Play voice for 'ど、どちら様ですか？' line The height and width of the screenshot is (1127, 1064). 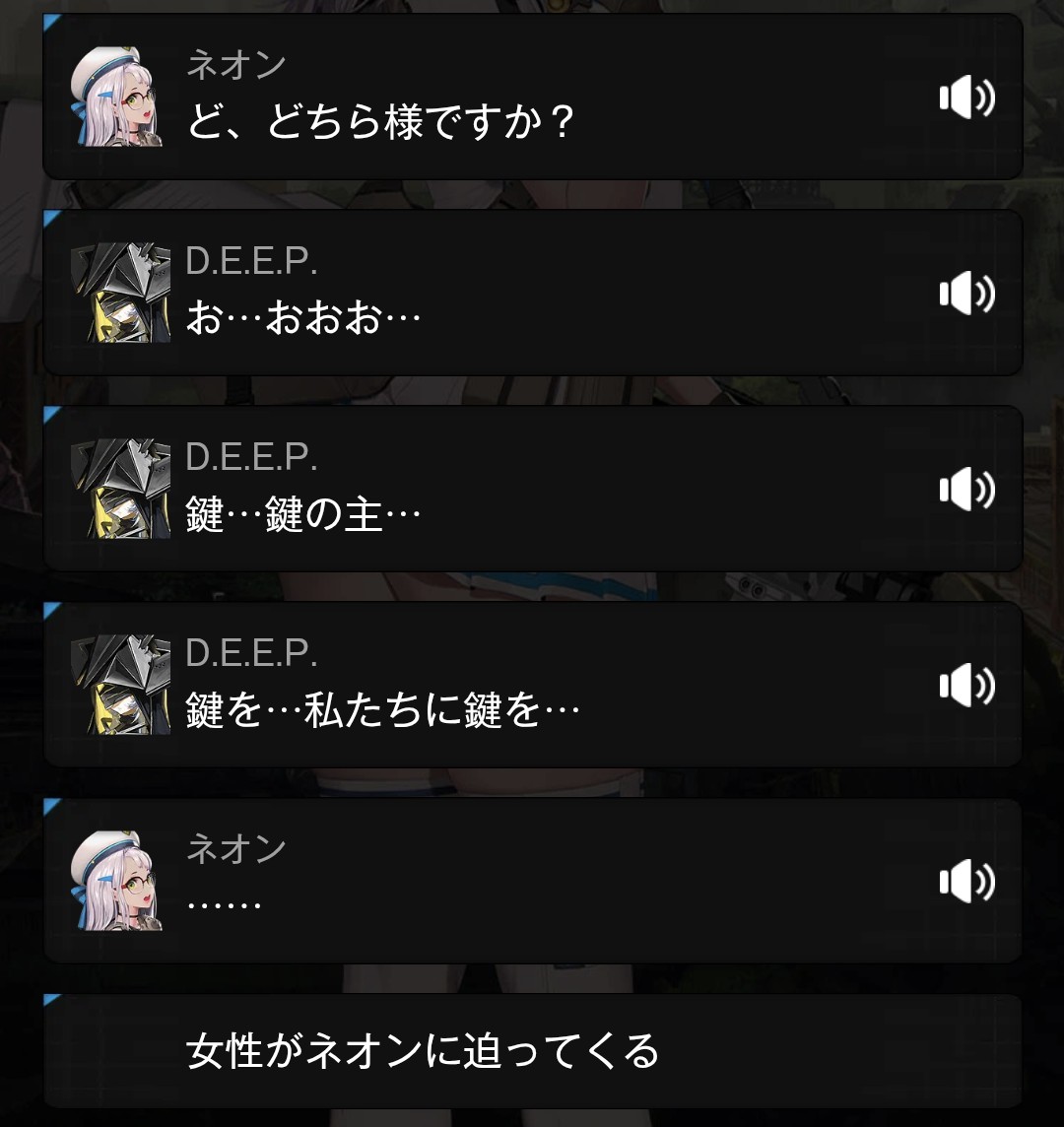click(x=966, y=99)
